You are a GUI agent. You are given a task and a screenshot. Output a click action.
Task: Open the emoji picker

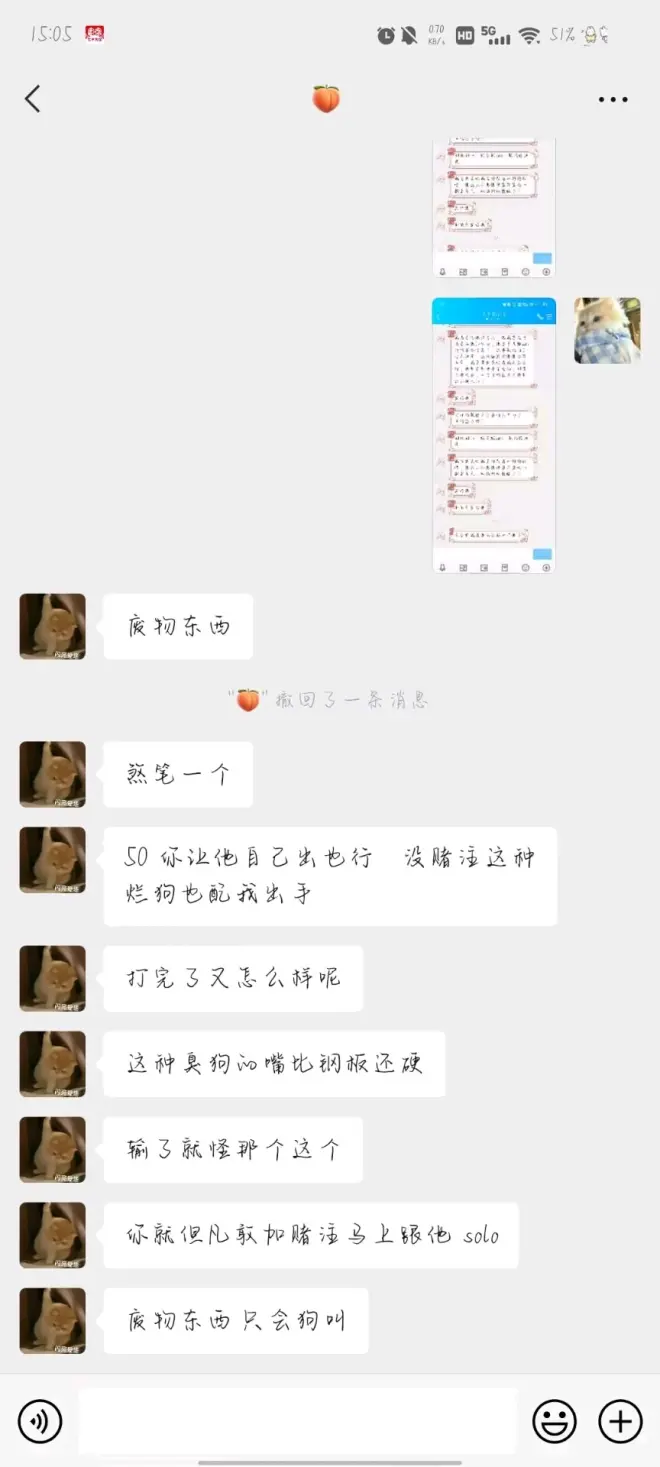554,1420
